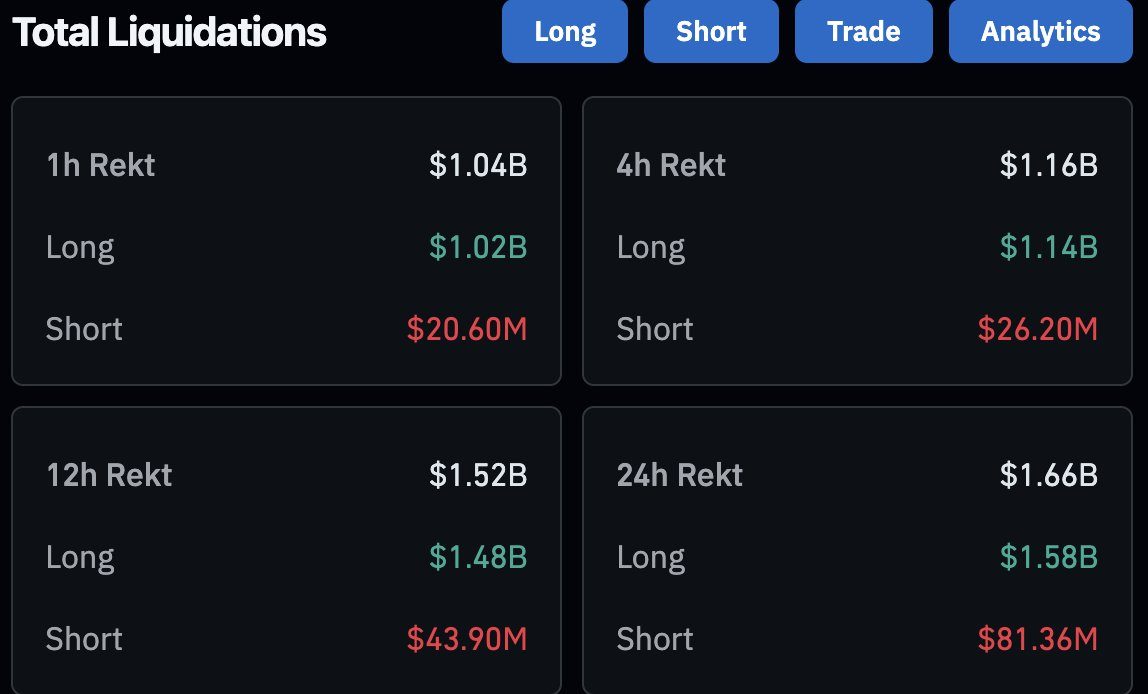Tap the Trade button
Screen dimensions: 1148x694
click(863, 32)
